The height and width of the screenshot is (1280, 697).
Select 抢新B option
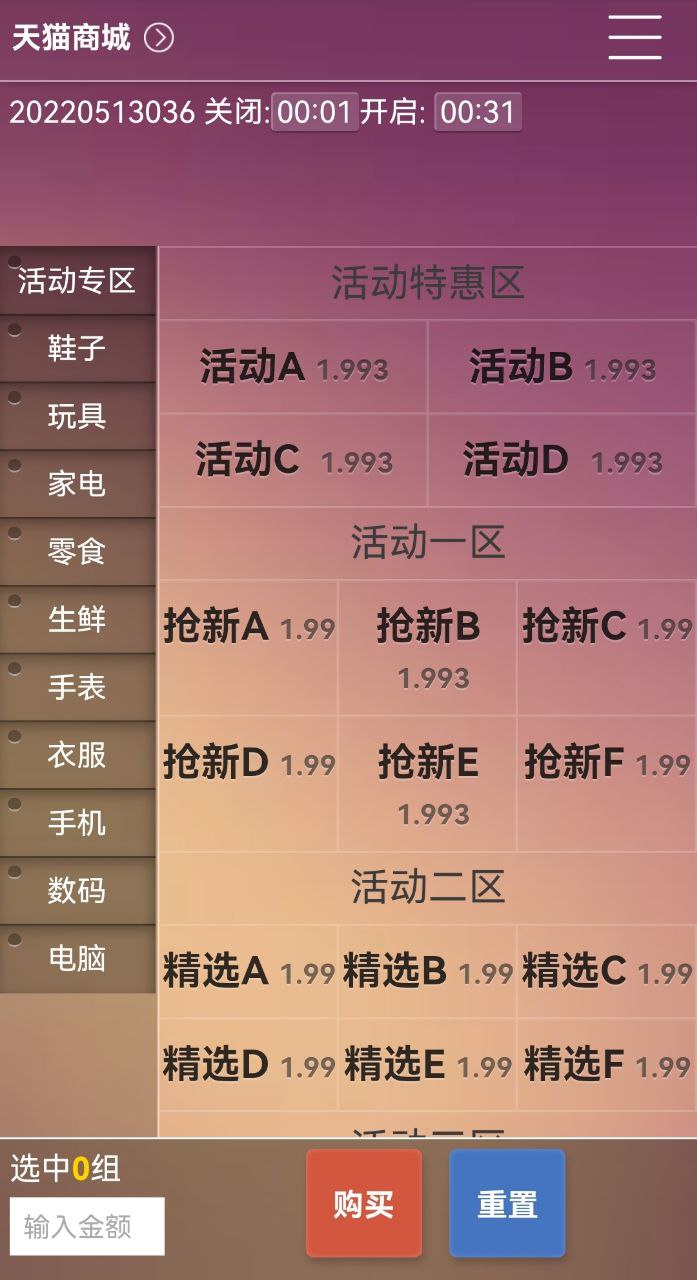pyautogui.click(x=428, y=646)
